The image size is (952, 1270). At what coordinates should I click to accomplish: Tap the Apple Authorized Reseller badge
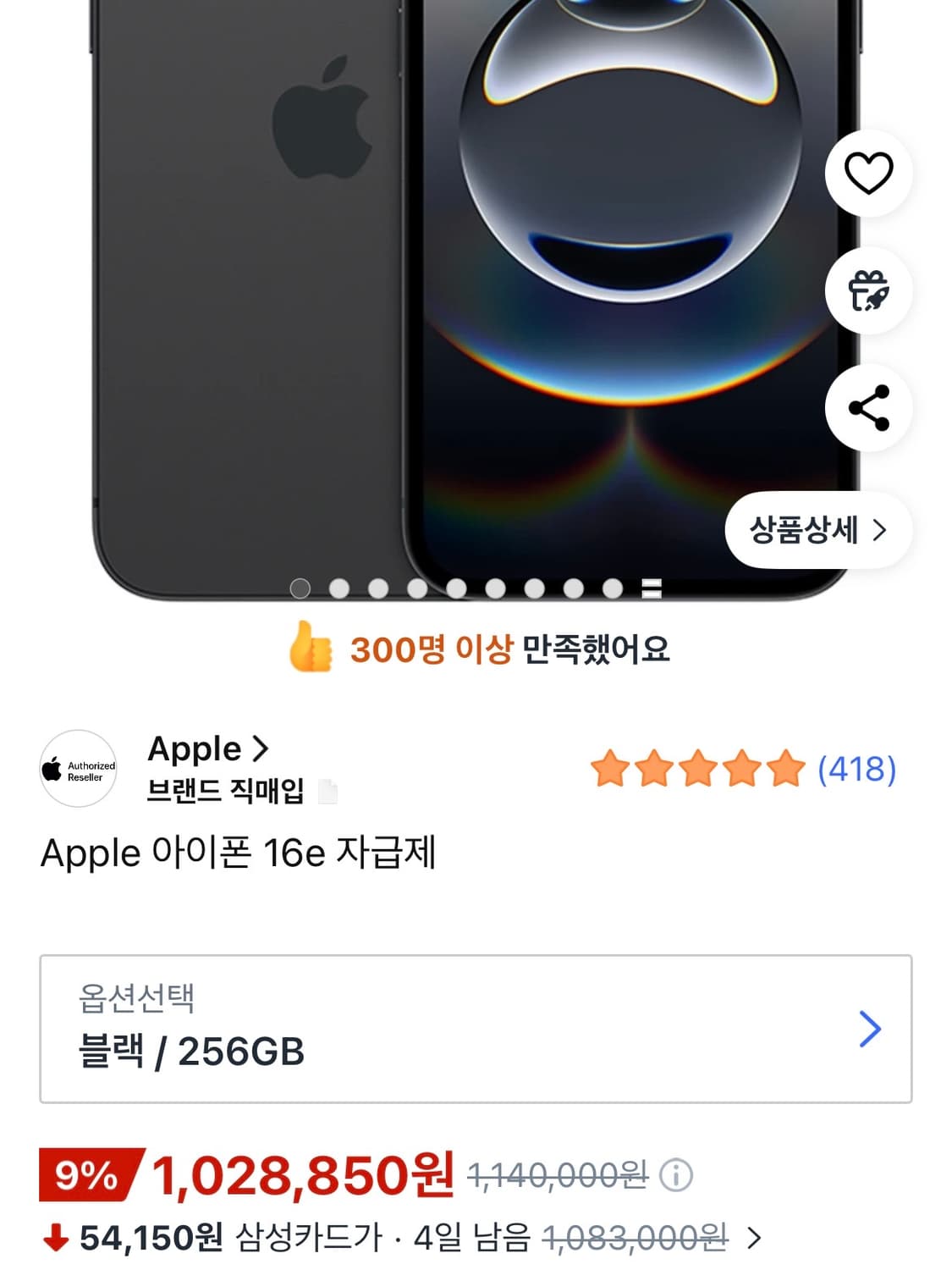pos(77,770)
